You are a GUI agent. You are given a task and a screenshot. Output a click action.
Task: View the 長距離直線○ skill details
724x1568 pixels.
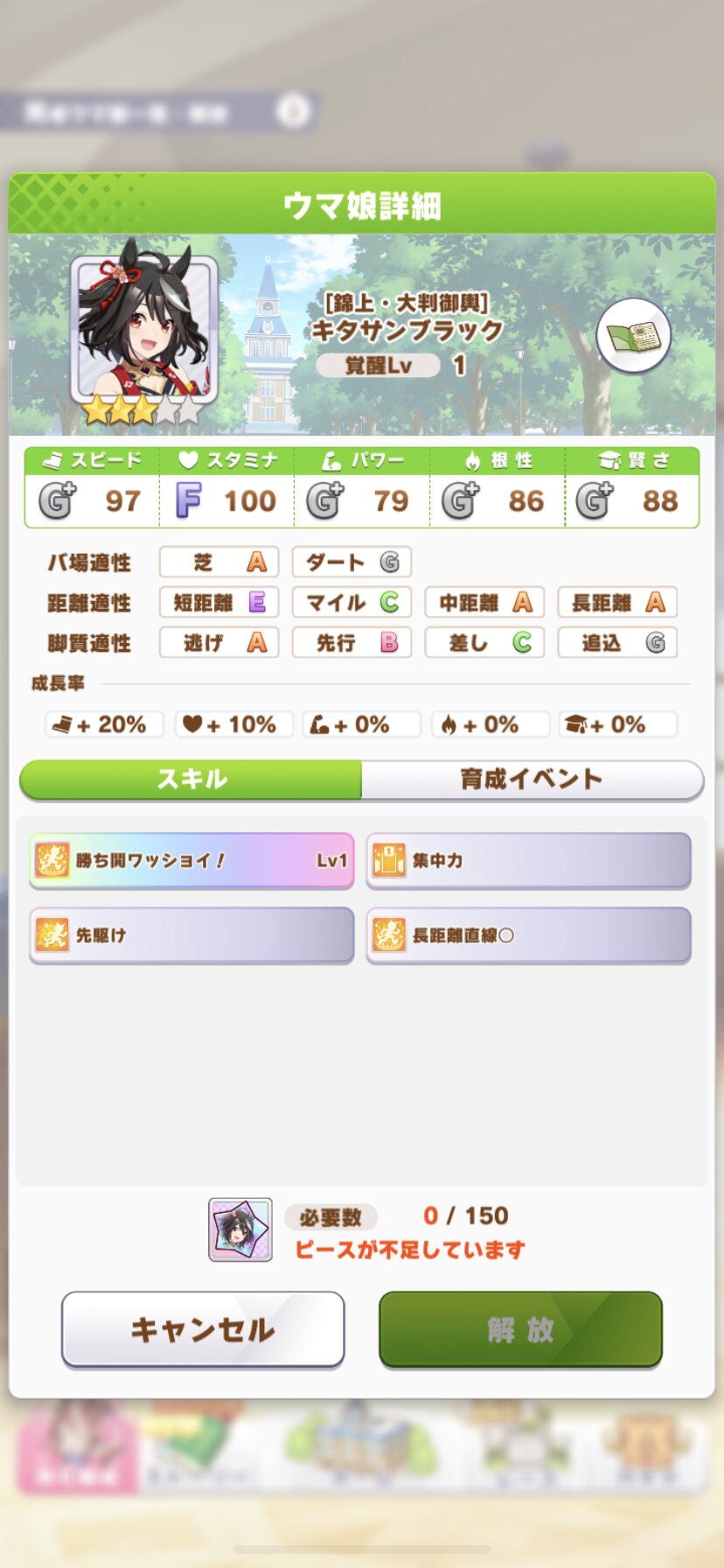pyautogui.click(x=528, y=934)
